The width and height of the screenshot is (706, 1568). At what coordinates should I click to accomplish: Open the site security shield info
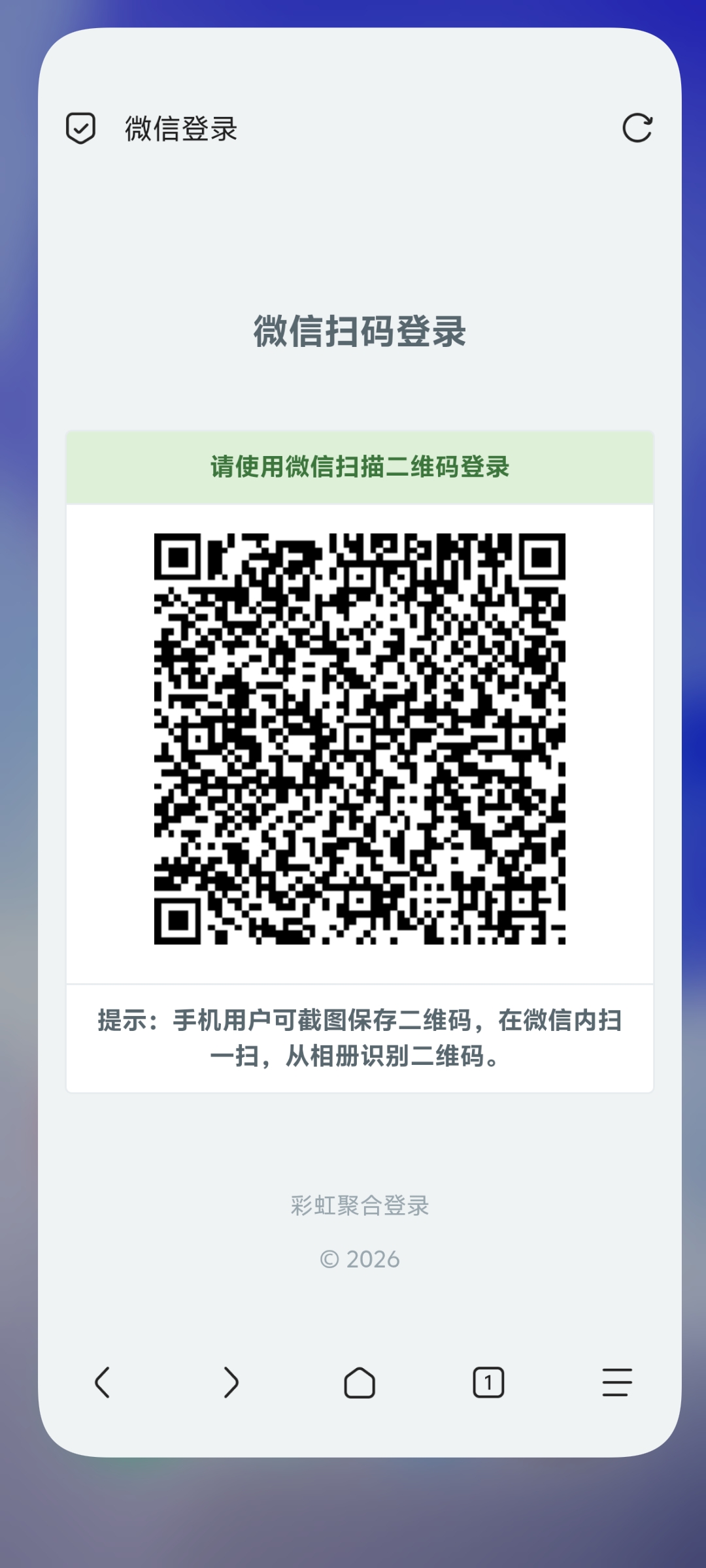(81, 128)
